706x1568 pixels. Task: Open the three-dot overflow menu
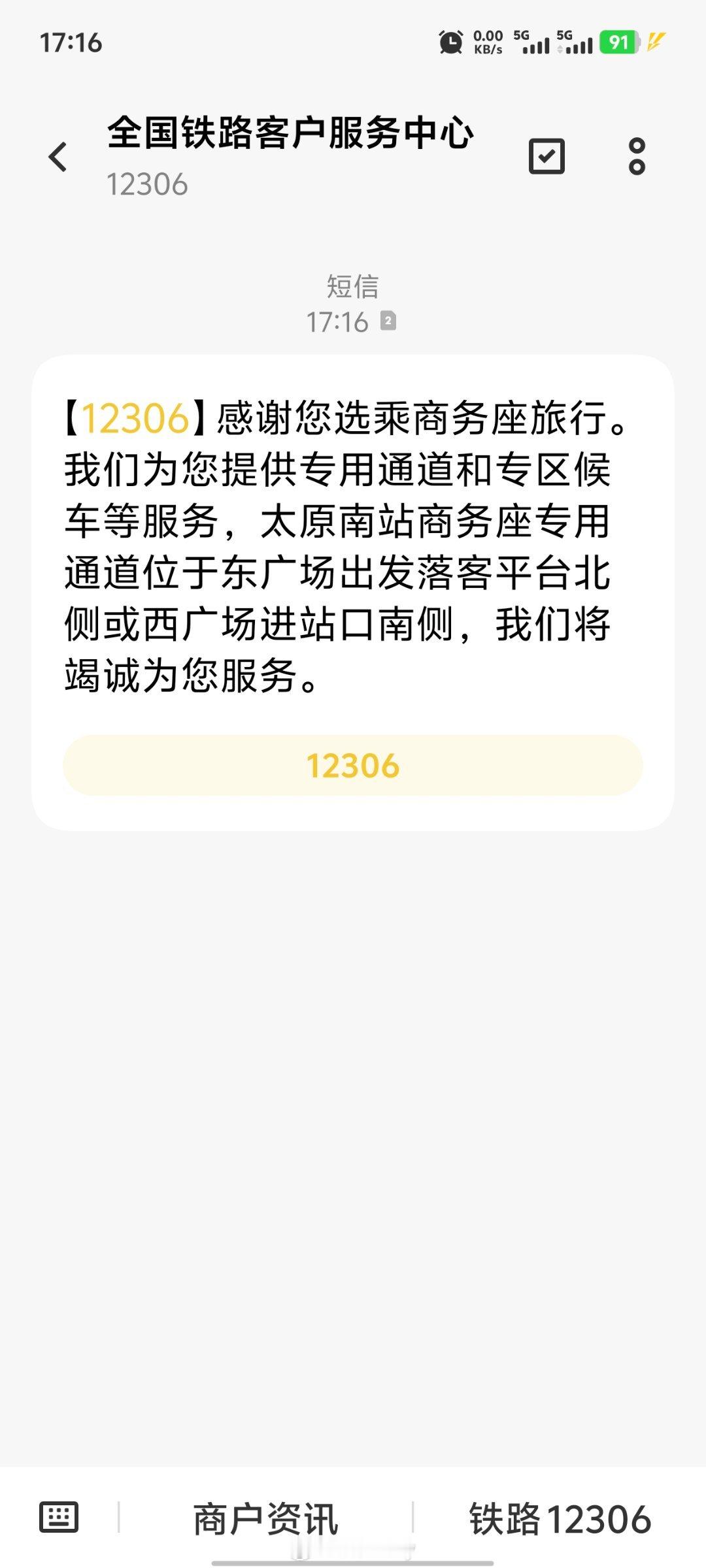637,156
